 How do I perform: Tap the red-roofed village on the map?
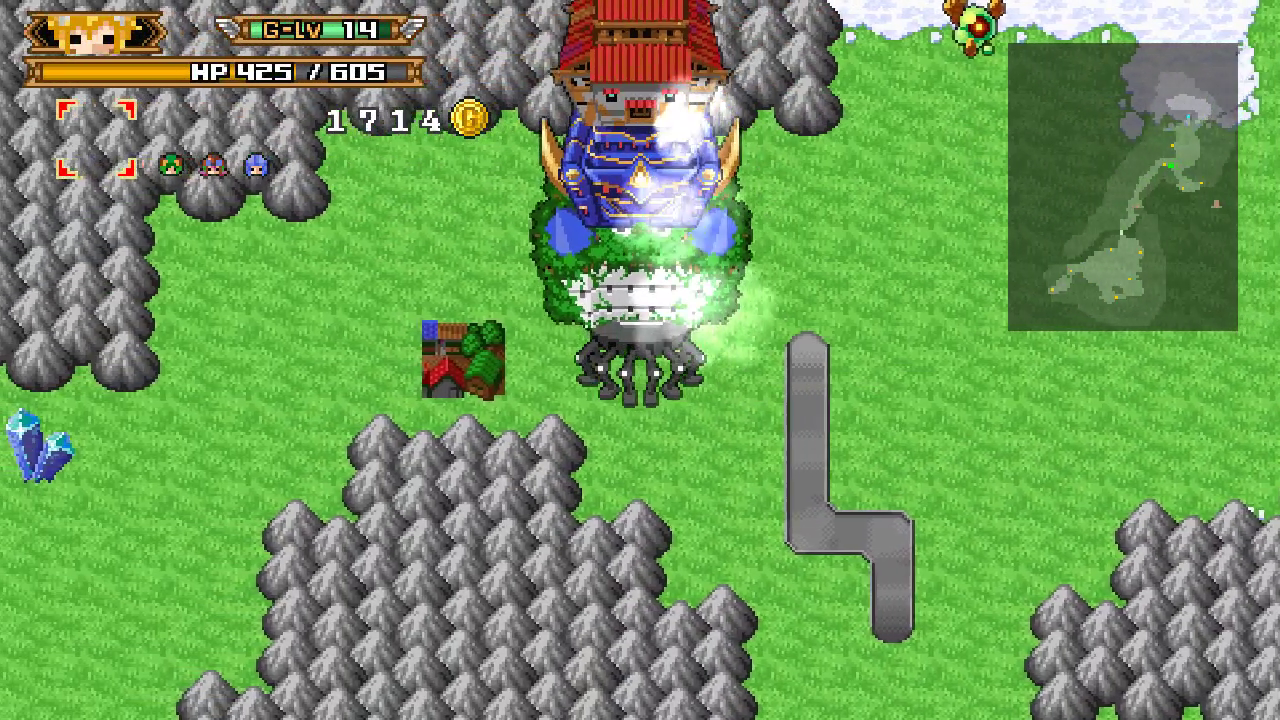pyautogui.click(x=463, y=360)
